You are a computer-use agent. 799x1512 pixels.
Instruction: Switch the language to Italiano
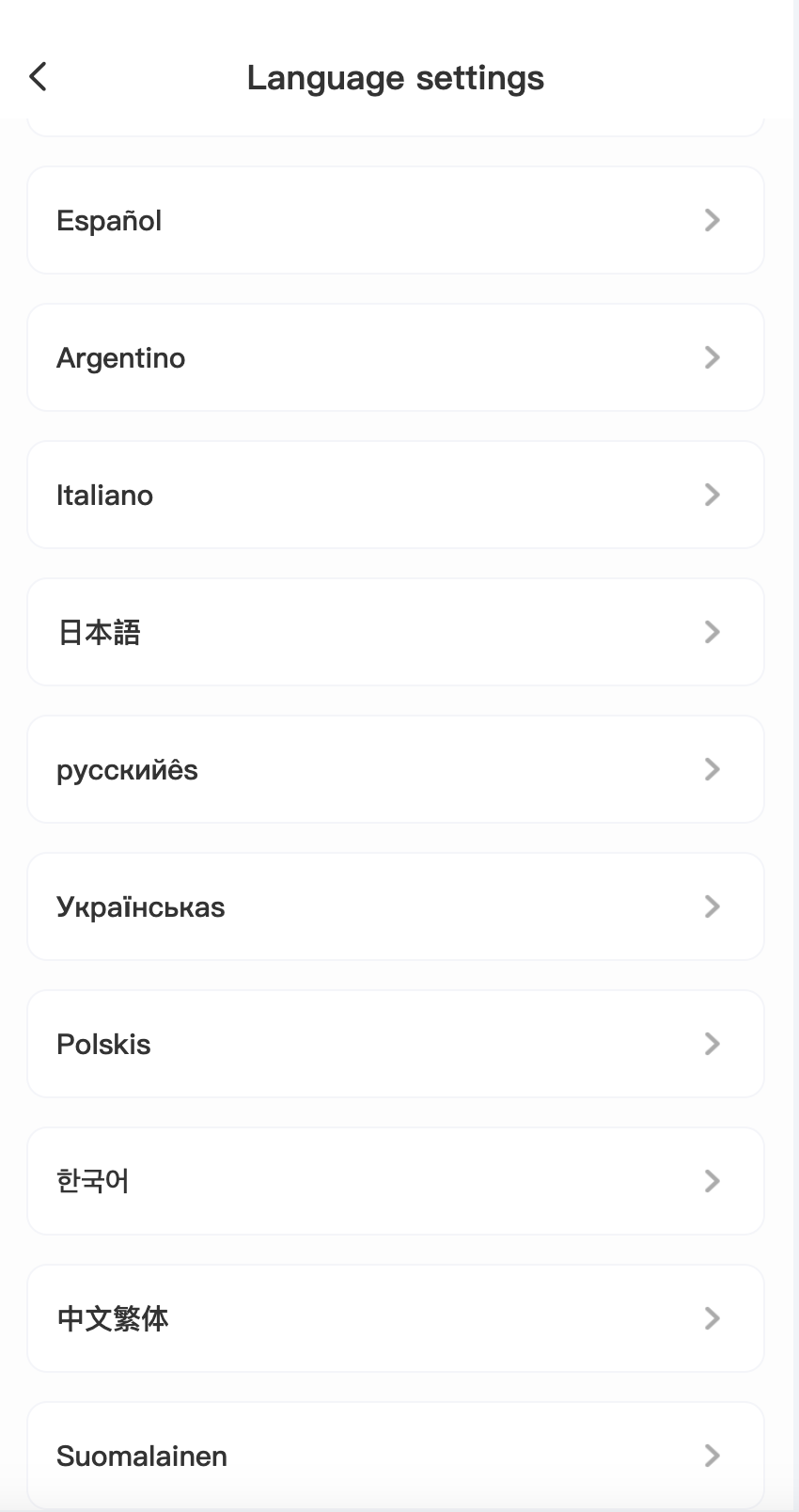click(x=395, y=495)
